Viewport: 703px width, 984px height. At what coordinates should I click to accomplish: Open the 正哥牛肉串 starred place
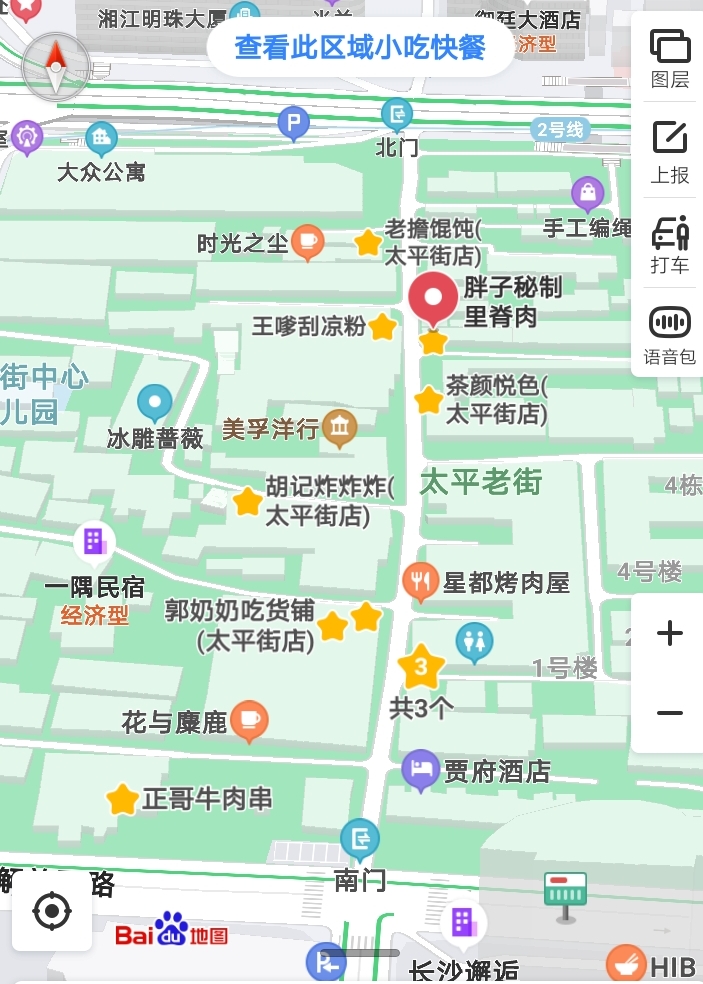pyautogui.click(x=122, y=799)
